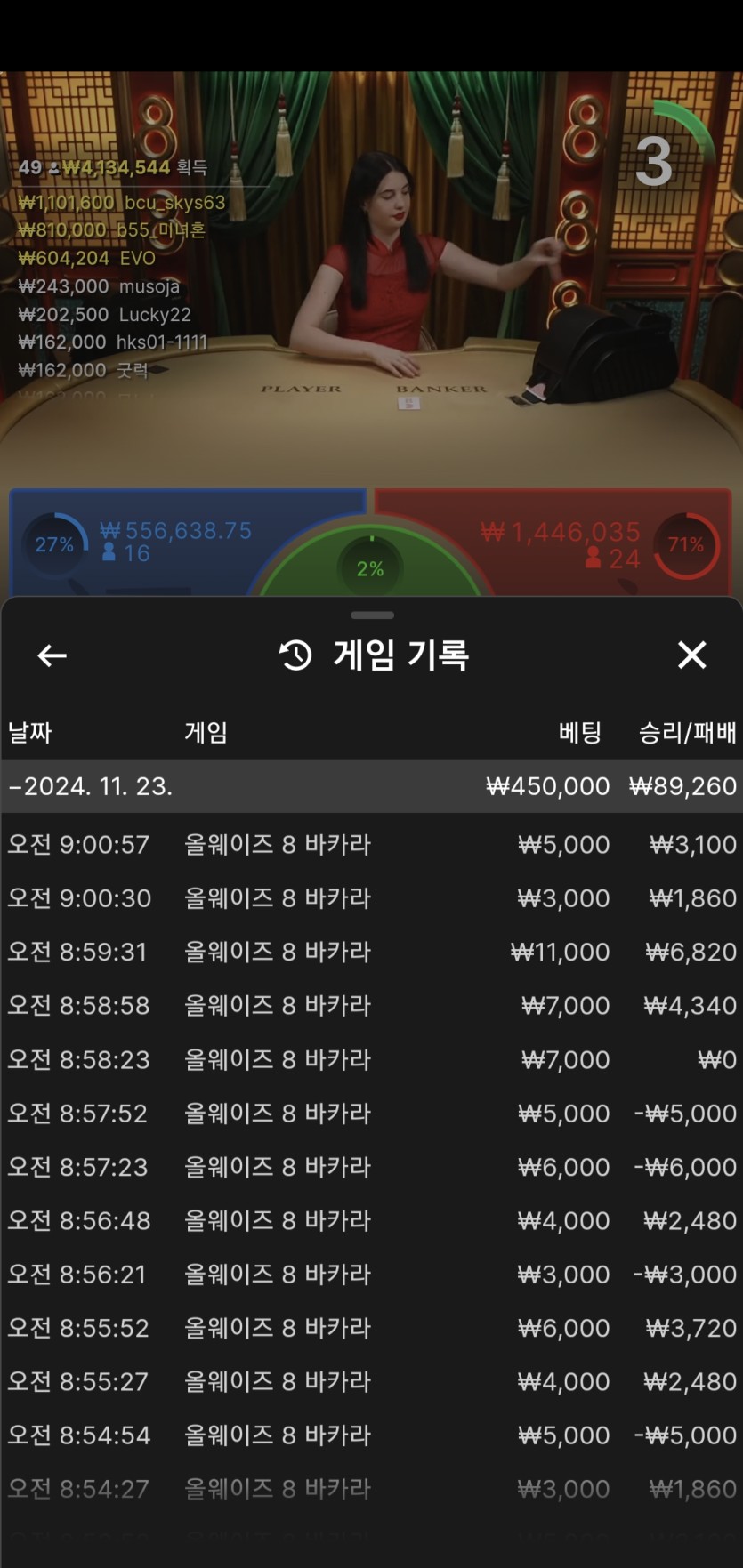This screenshot has width=743, height=1568.
Task: Go back from game history
Action: pyautogui.click(x=52, y=655)
